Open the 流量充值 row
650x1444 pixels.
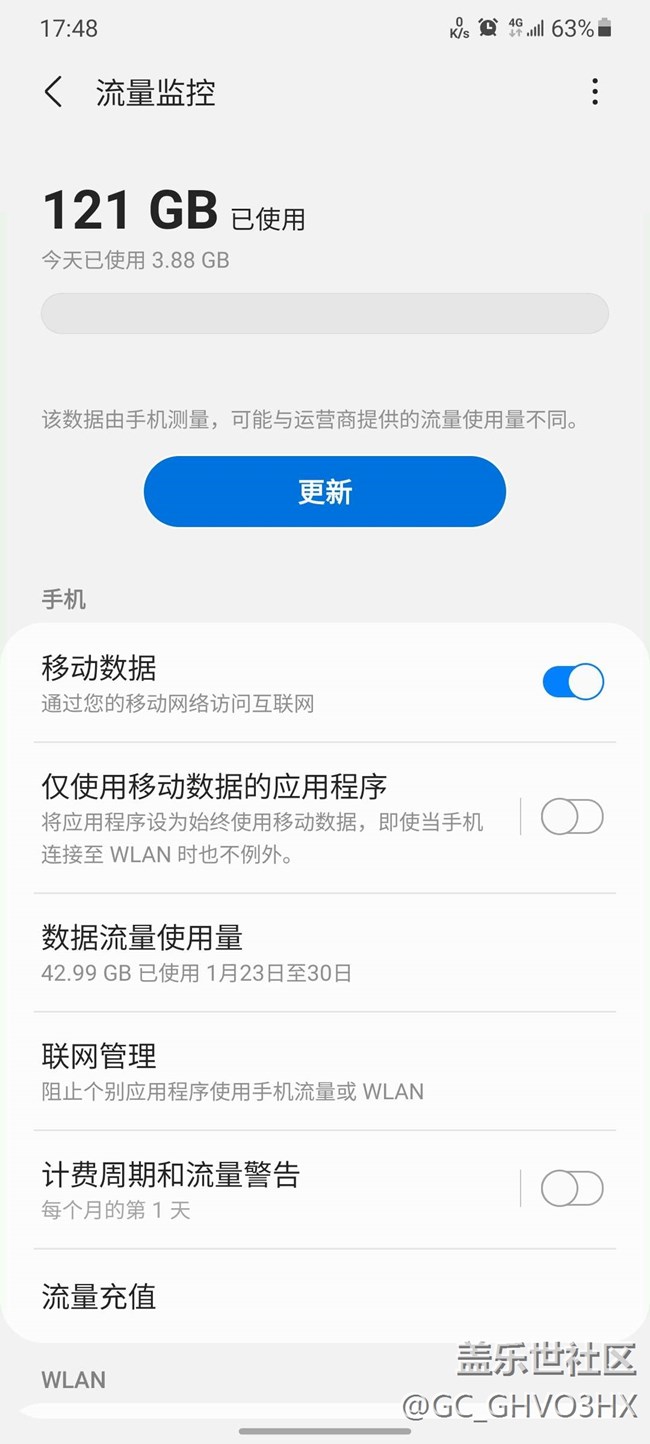click(x=325, y=1297)
